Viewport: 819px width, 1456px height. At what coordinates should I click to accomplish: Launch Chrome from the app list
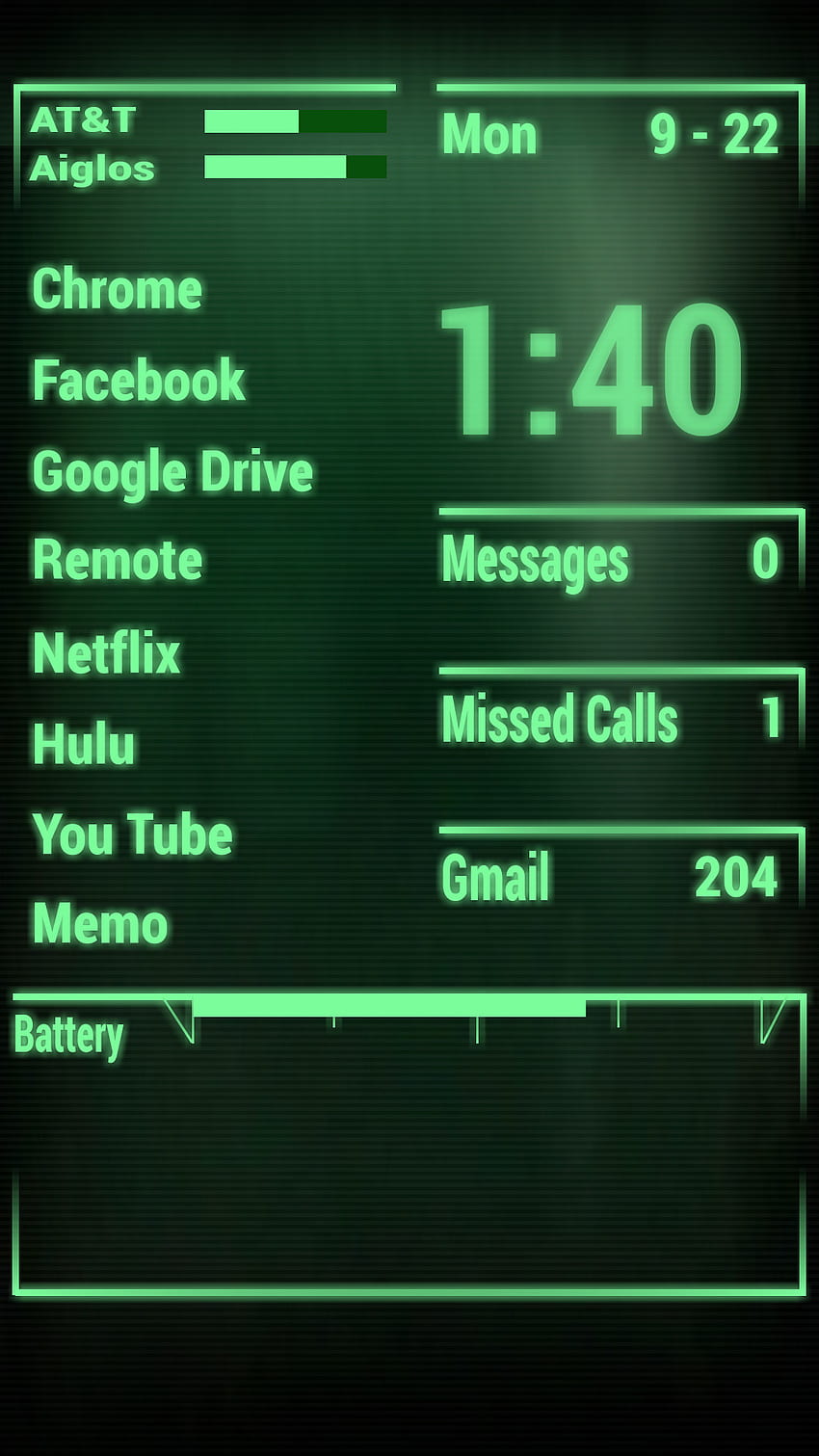pos(118,289)
